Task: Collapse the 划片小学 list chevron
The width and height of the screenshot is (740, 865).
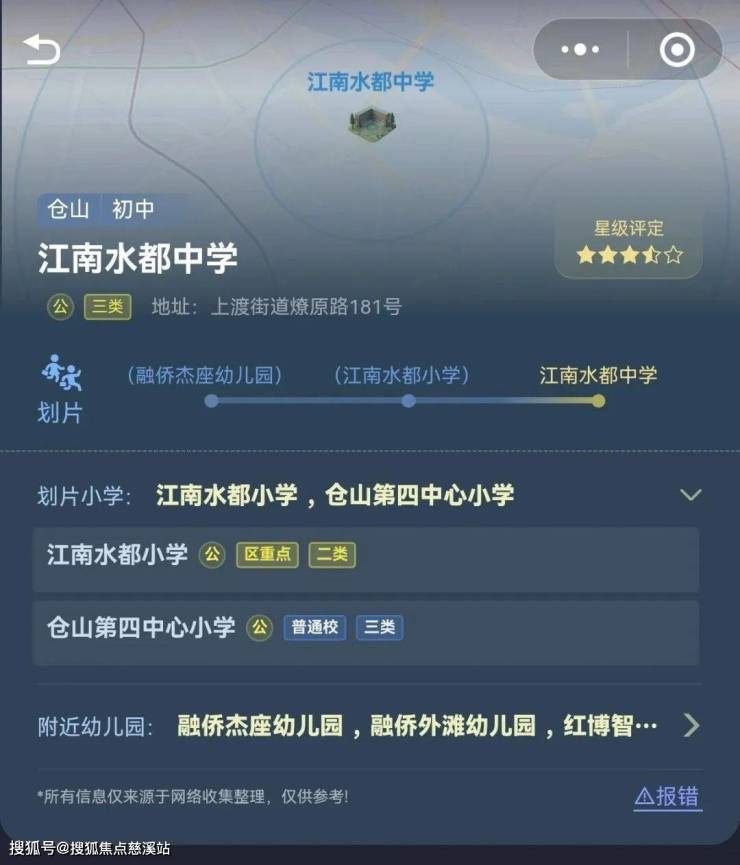Action: click(x=690, y=495)
